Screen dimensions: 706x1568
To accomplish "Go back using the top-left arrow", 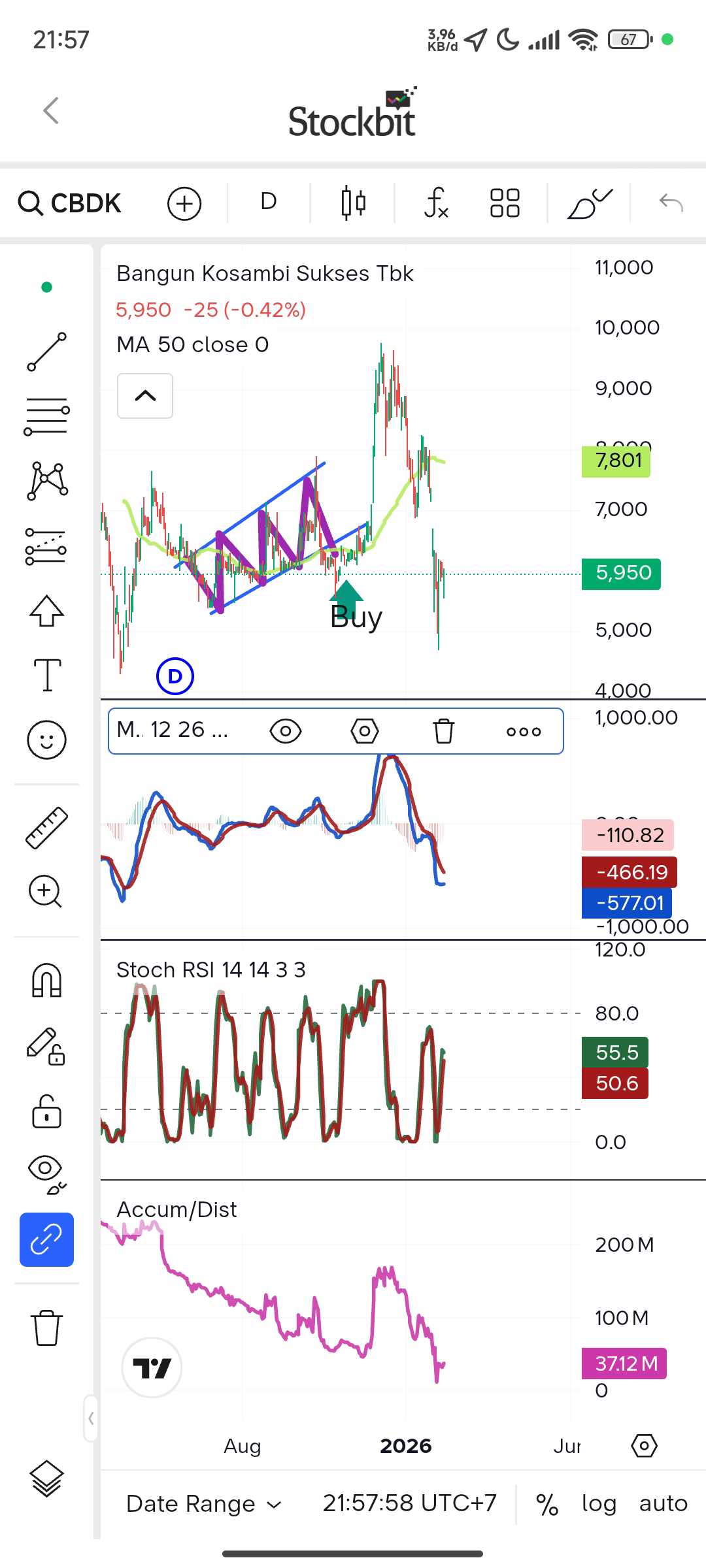I will 51,110.
